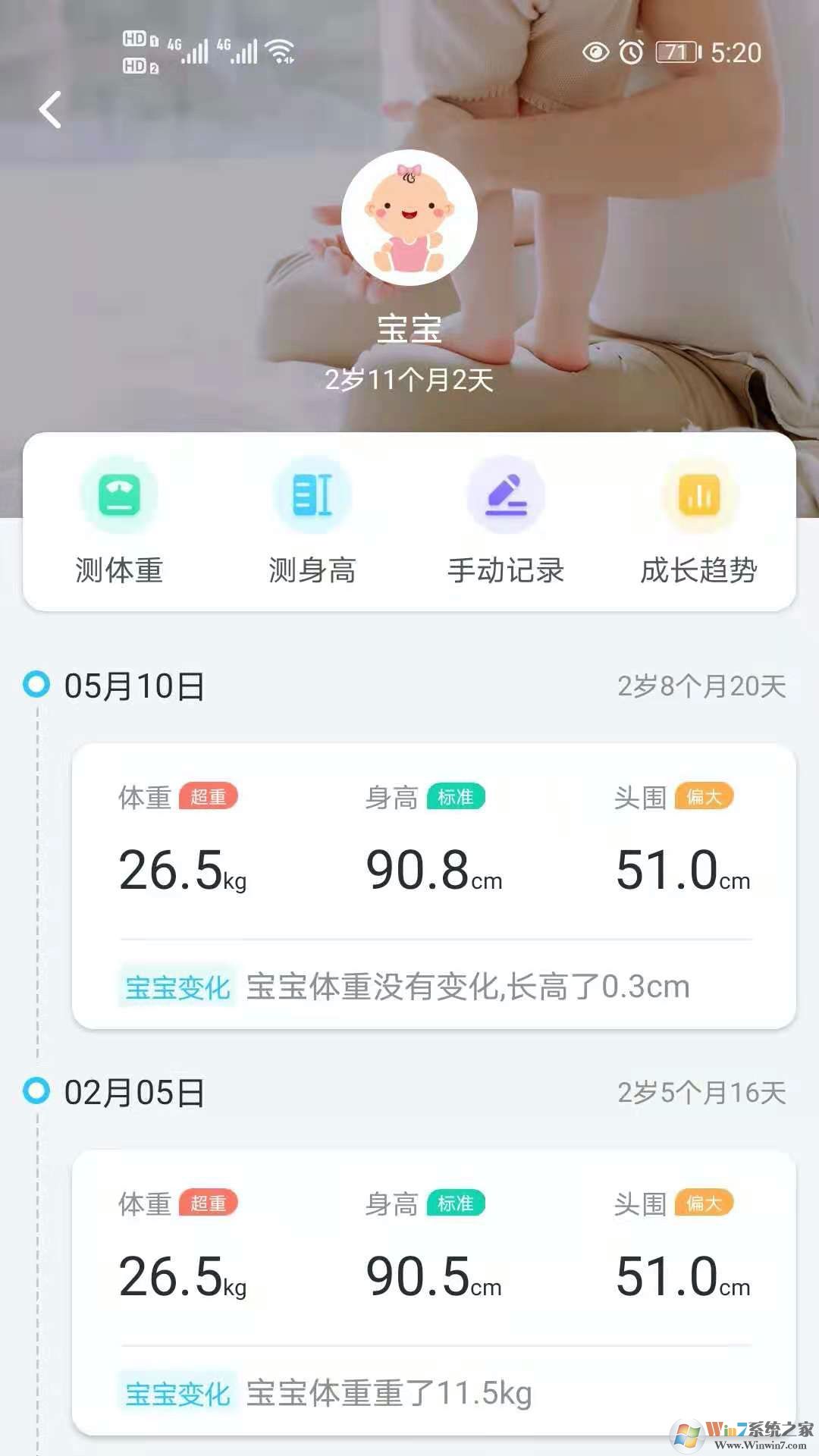
Task: Go back using the top-left arrow
Action: point(50,110)
